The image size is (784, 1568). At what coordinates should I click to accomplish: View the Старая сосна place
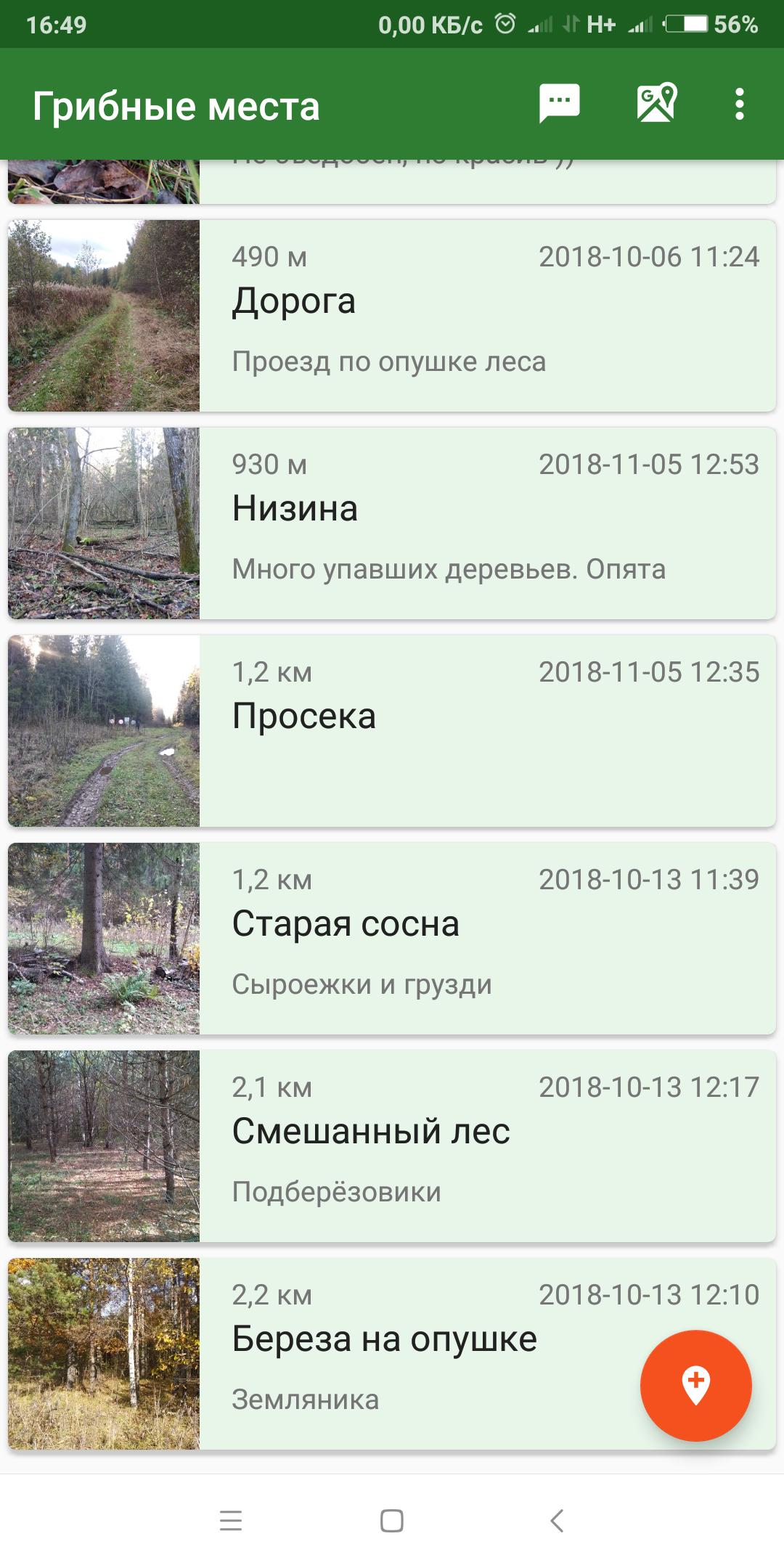pyautogui.click(x=392, y=939)
